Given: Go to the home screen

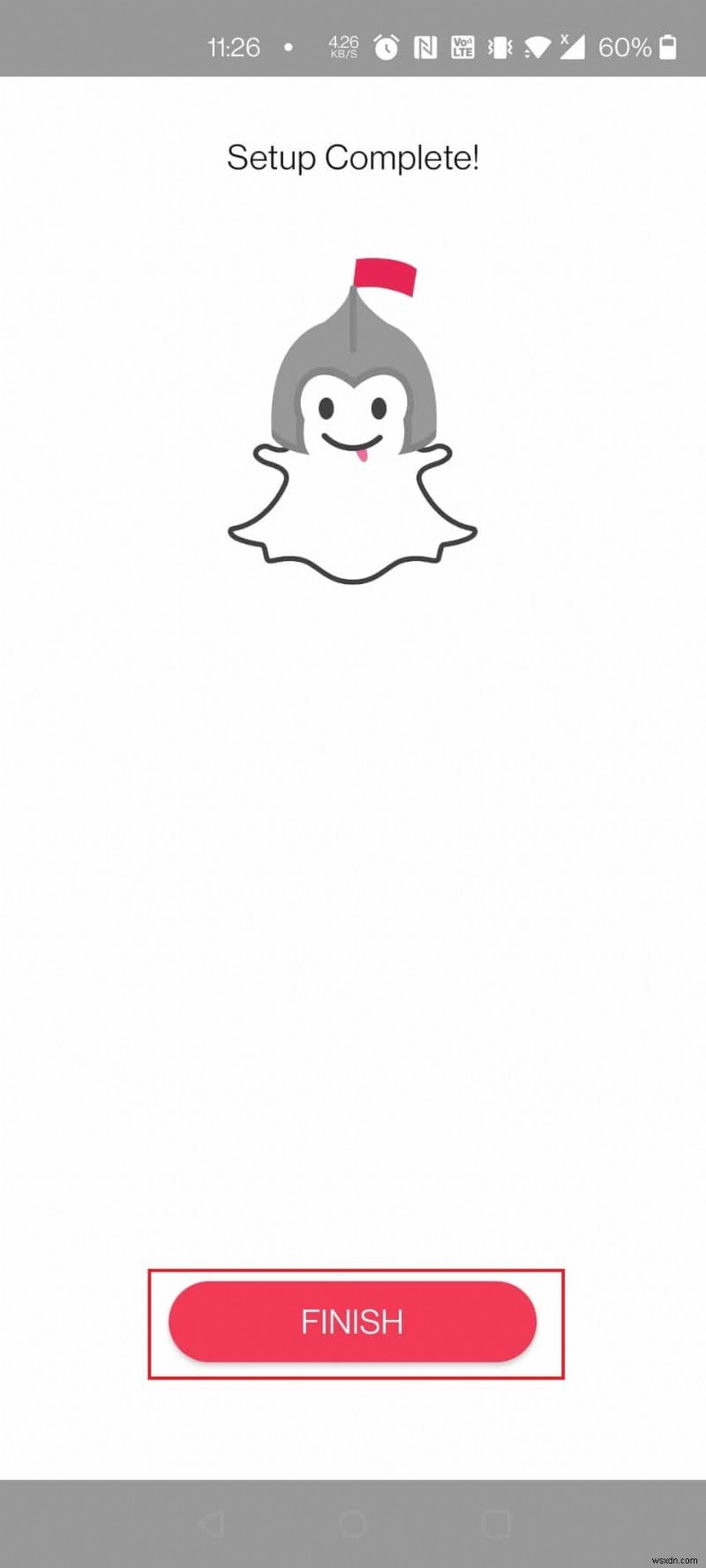Looking at the screenshot, I should 353,1523.
